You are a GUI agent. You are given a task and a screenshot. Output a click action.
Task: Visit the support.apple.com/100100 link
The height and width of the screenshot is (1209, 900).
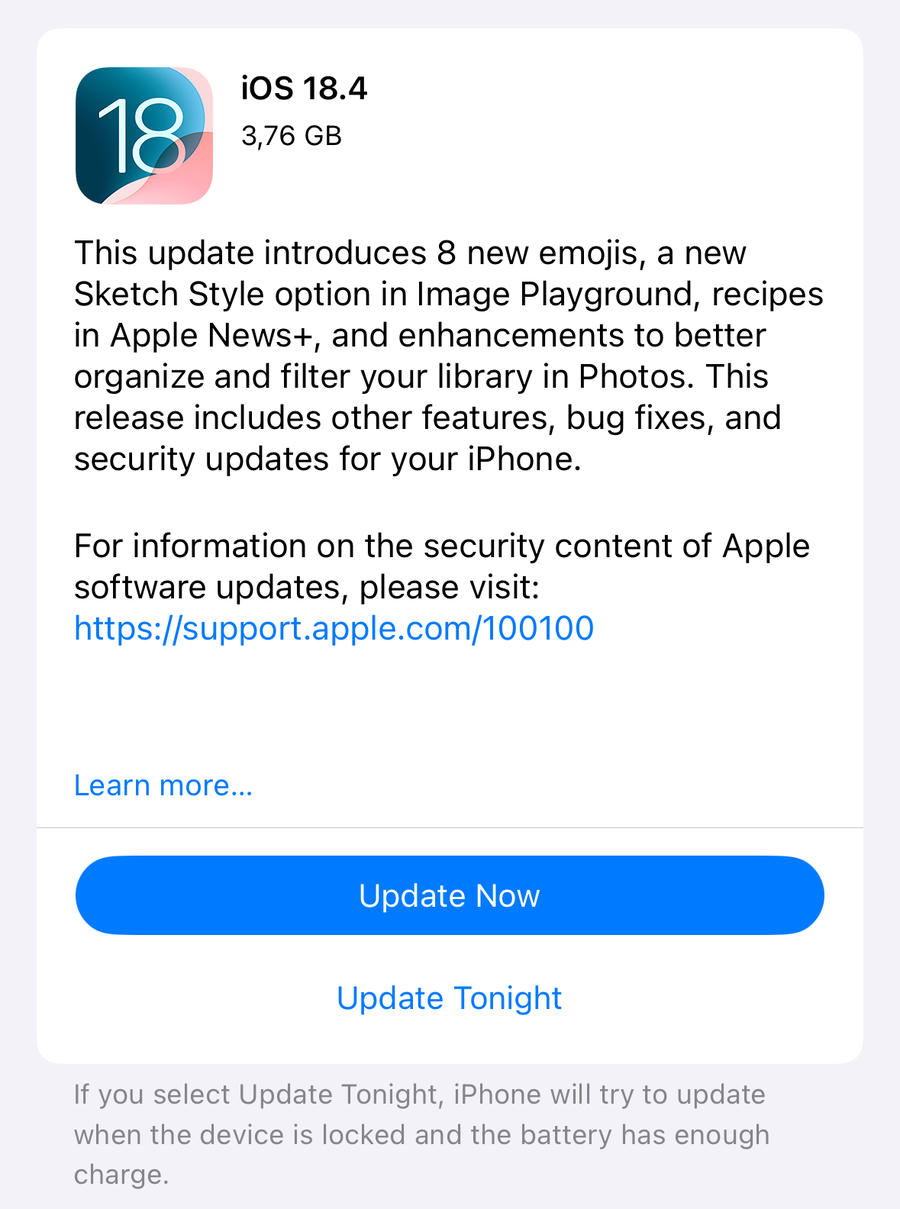(x=334, y=627)
